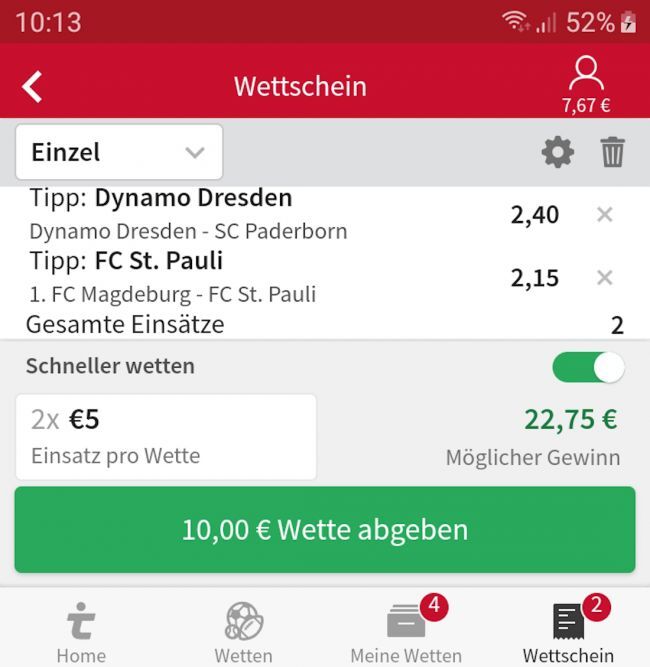
Task: Place the 10,00 € bet
Action: 325,529
